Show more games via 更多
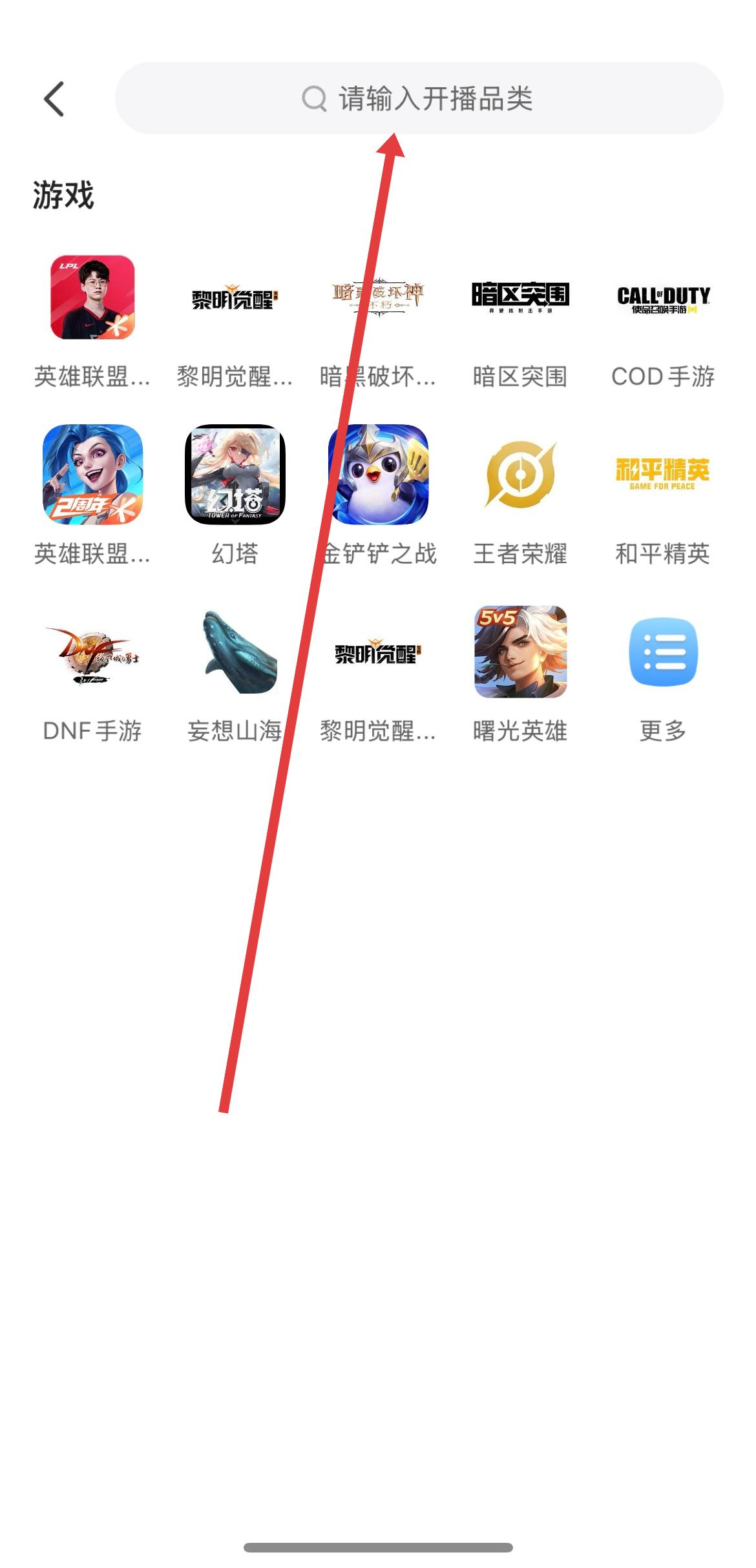Image resolution: width=756 pixels, height=1568 pixels. (x=663, y=652)
